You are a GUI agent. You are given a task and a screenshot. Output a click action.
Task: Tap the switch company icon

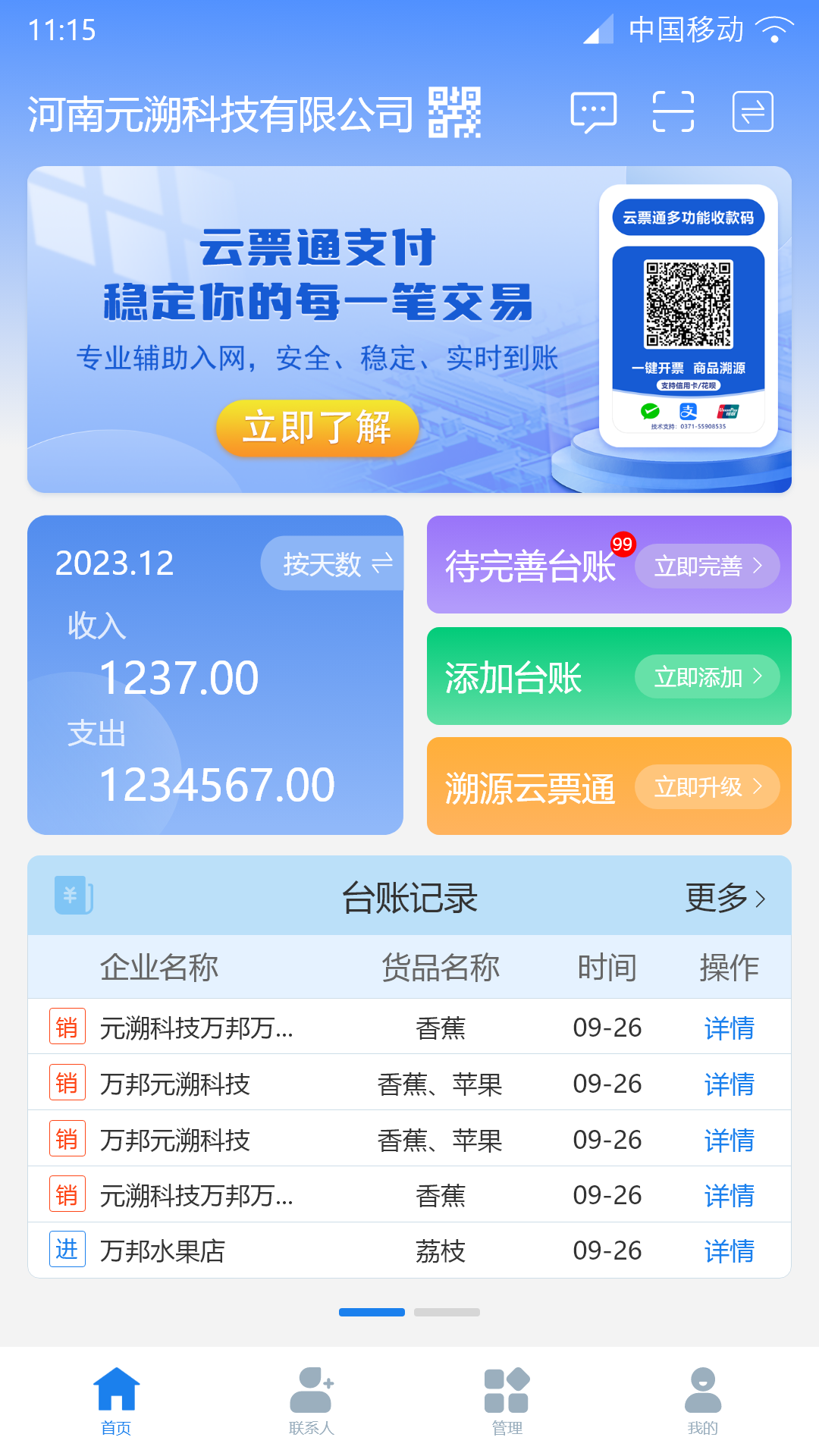click(752, 112)
